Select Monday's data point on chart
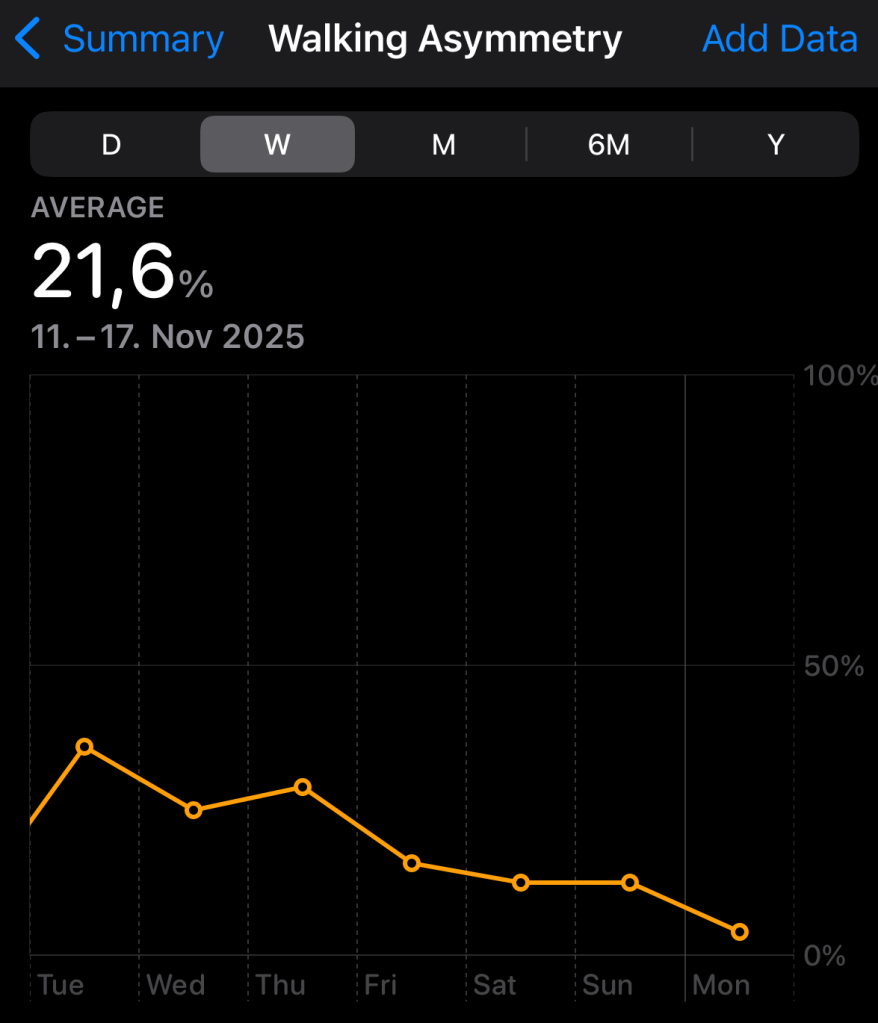 (740, 932)
